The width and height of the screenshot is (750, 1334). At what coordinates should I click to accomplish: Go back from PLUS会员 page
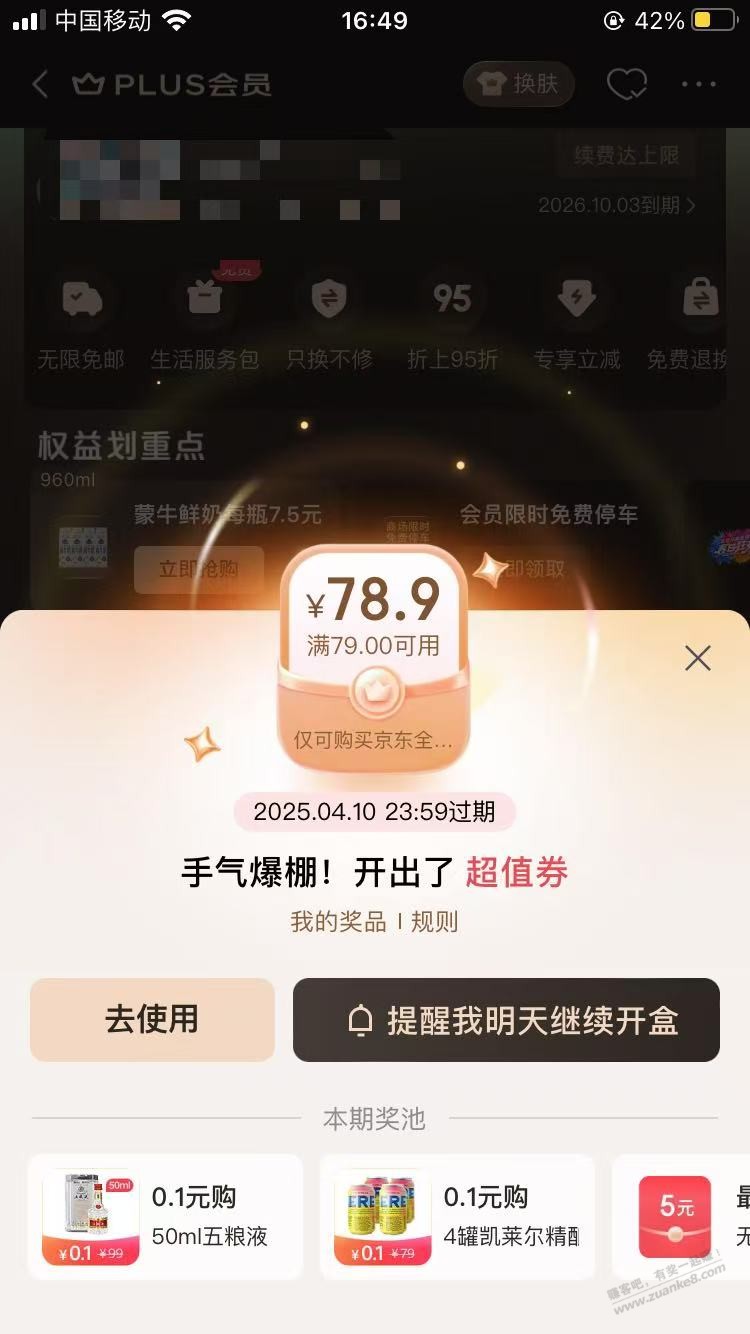pos(40,84)
